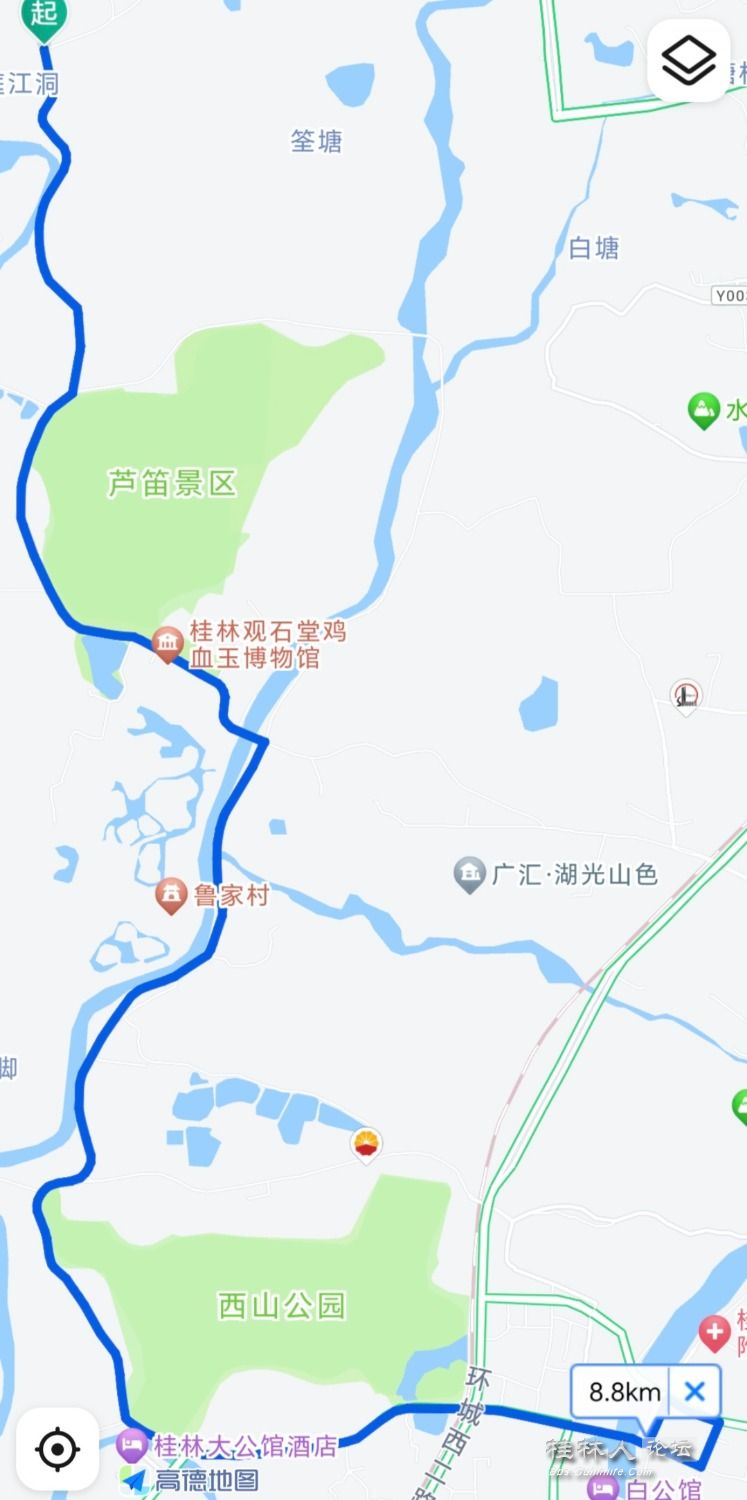
Task: Open 广汇·湖光山色 marker
Action: 469,875
